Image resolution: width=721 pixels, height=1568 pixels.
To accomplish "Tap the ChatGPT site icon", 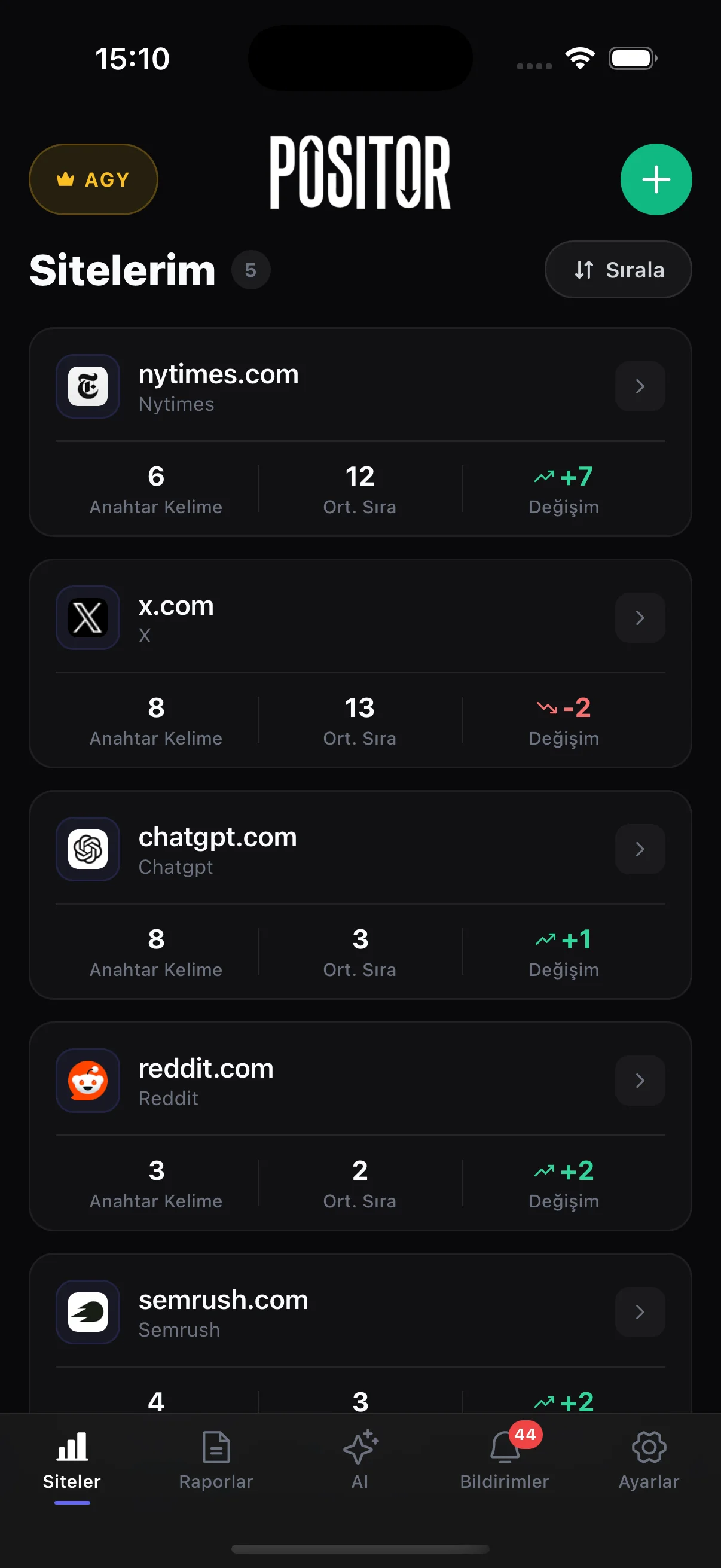I will tap(88, 850).
